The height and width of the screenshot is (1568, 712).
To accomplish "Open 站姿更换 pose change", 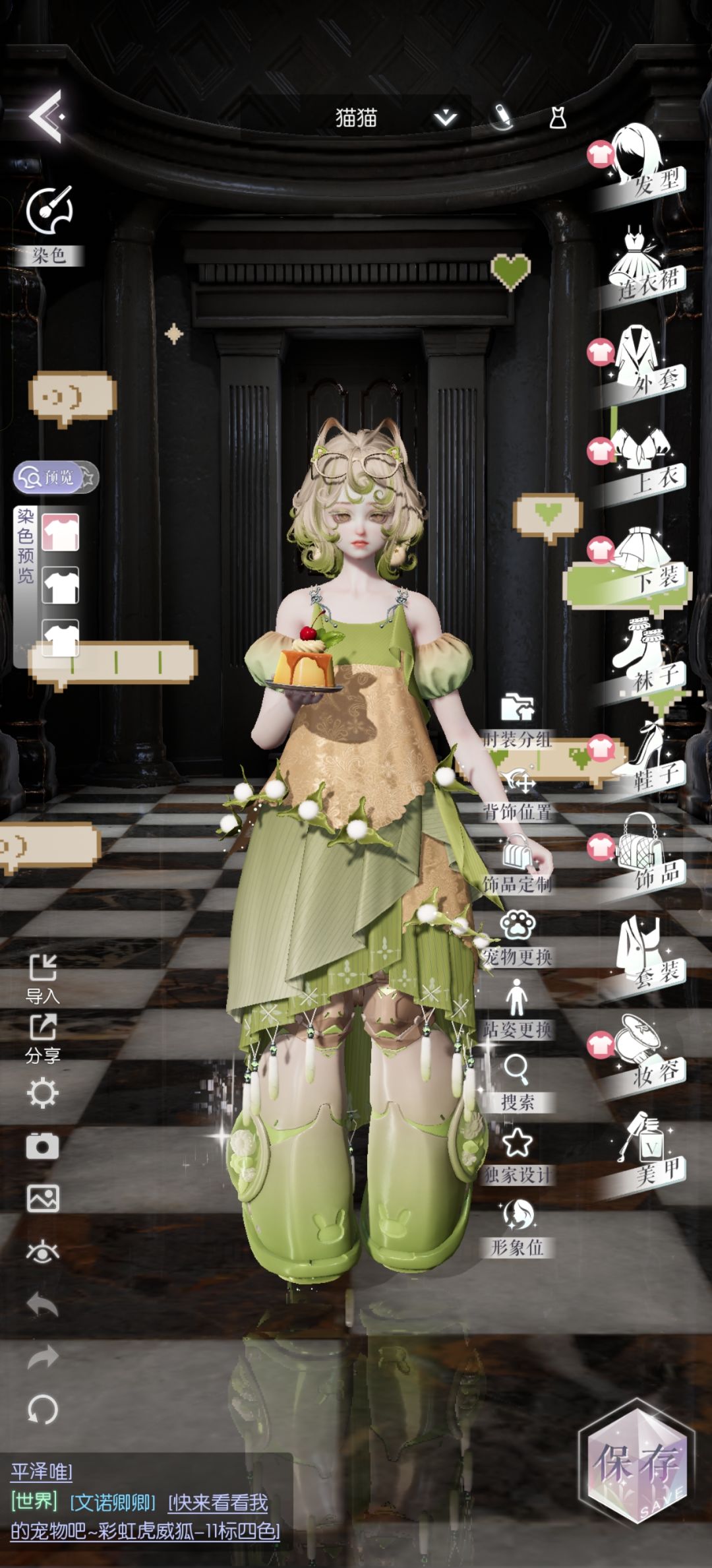I will click(x=517, y=1009).
